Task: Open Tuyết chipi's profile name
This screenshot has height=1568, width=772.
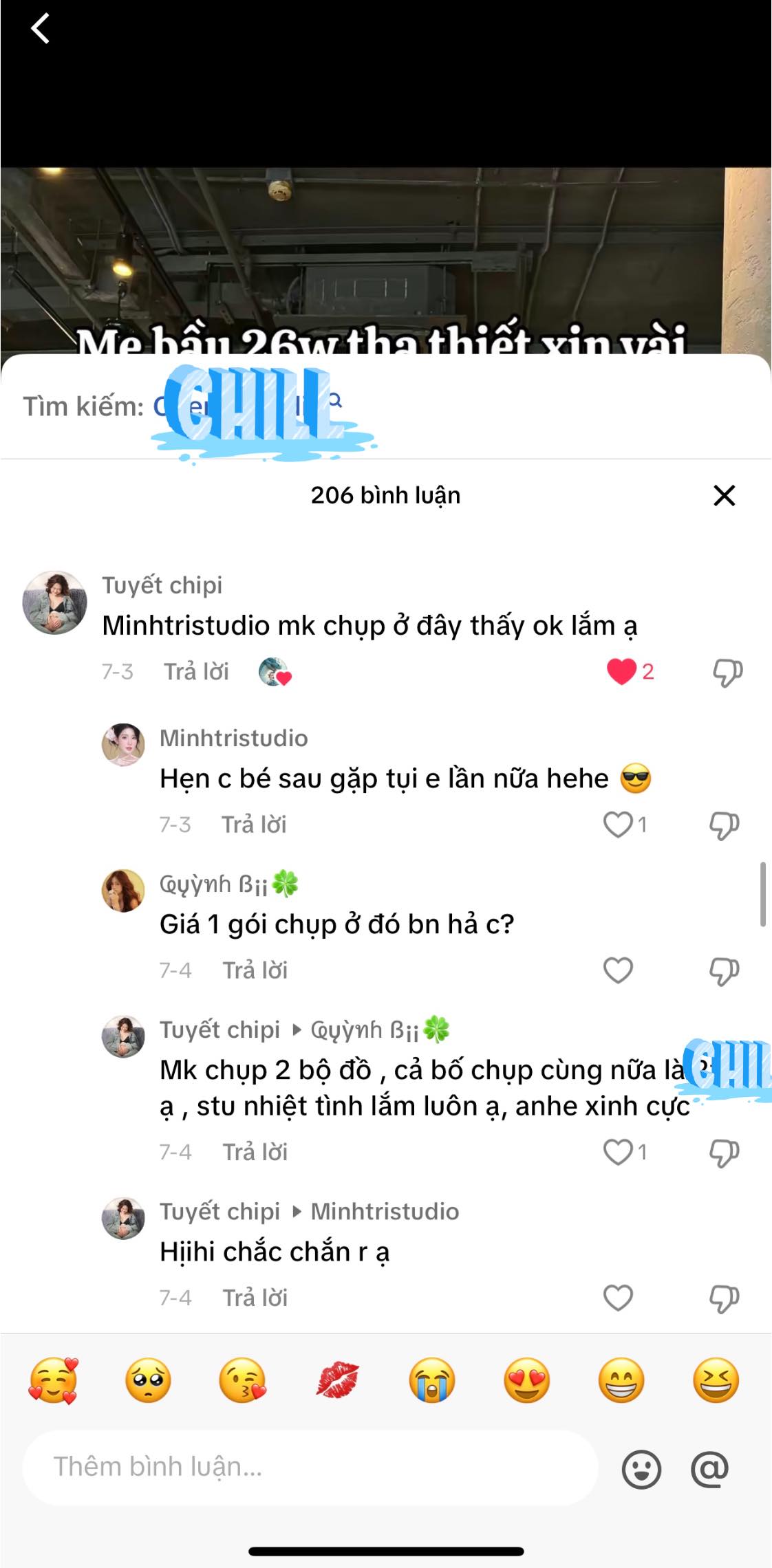Action: click(x=162, y=585)
